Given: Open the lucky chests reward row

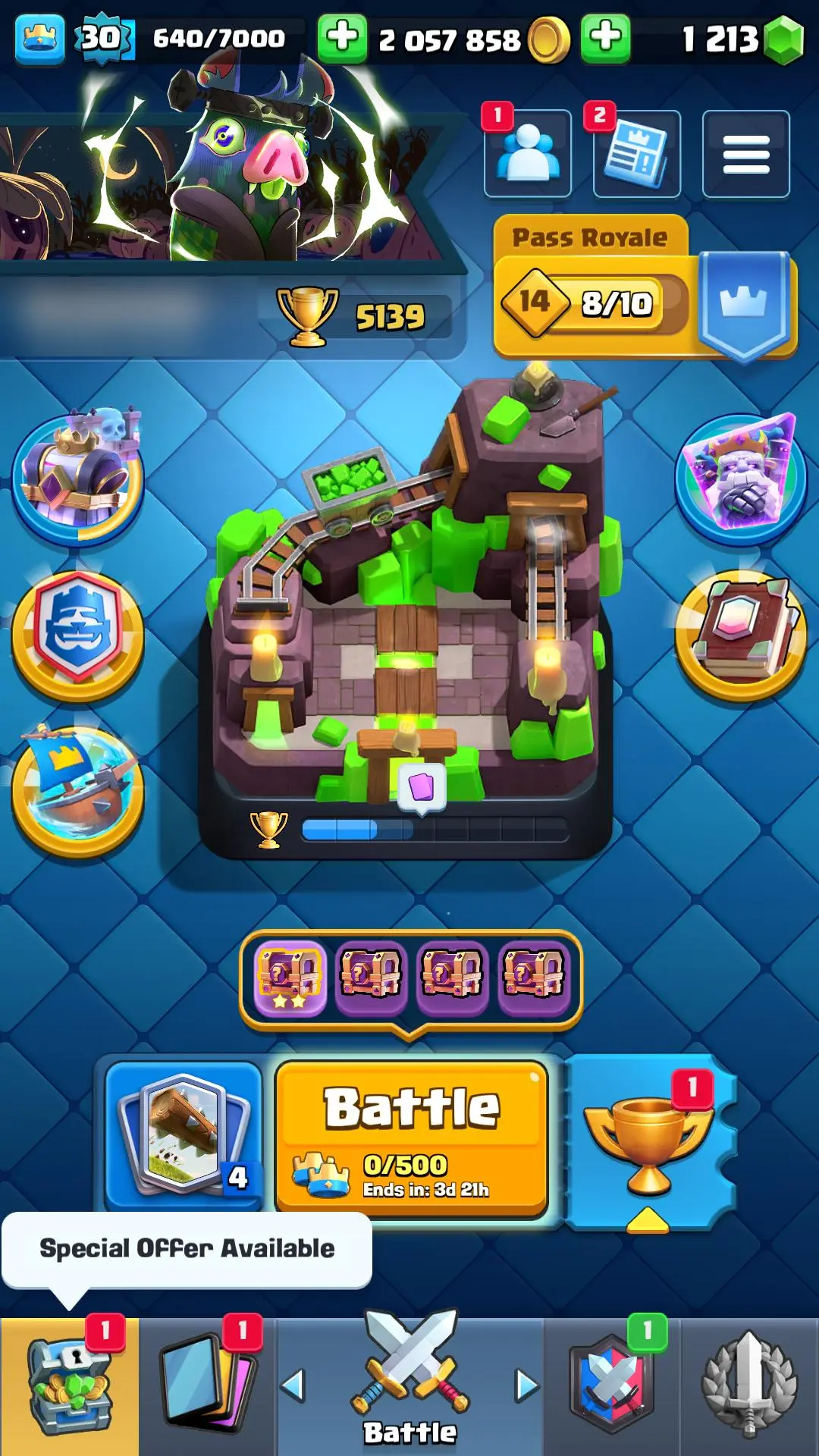Looking at the screenshot, I should tap(410, 979).
